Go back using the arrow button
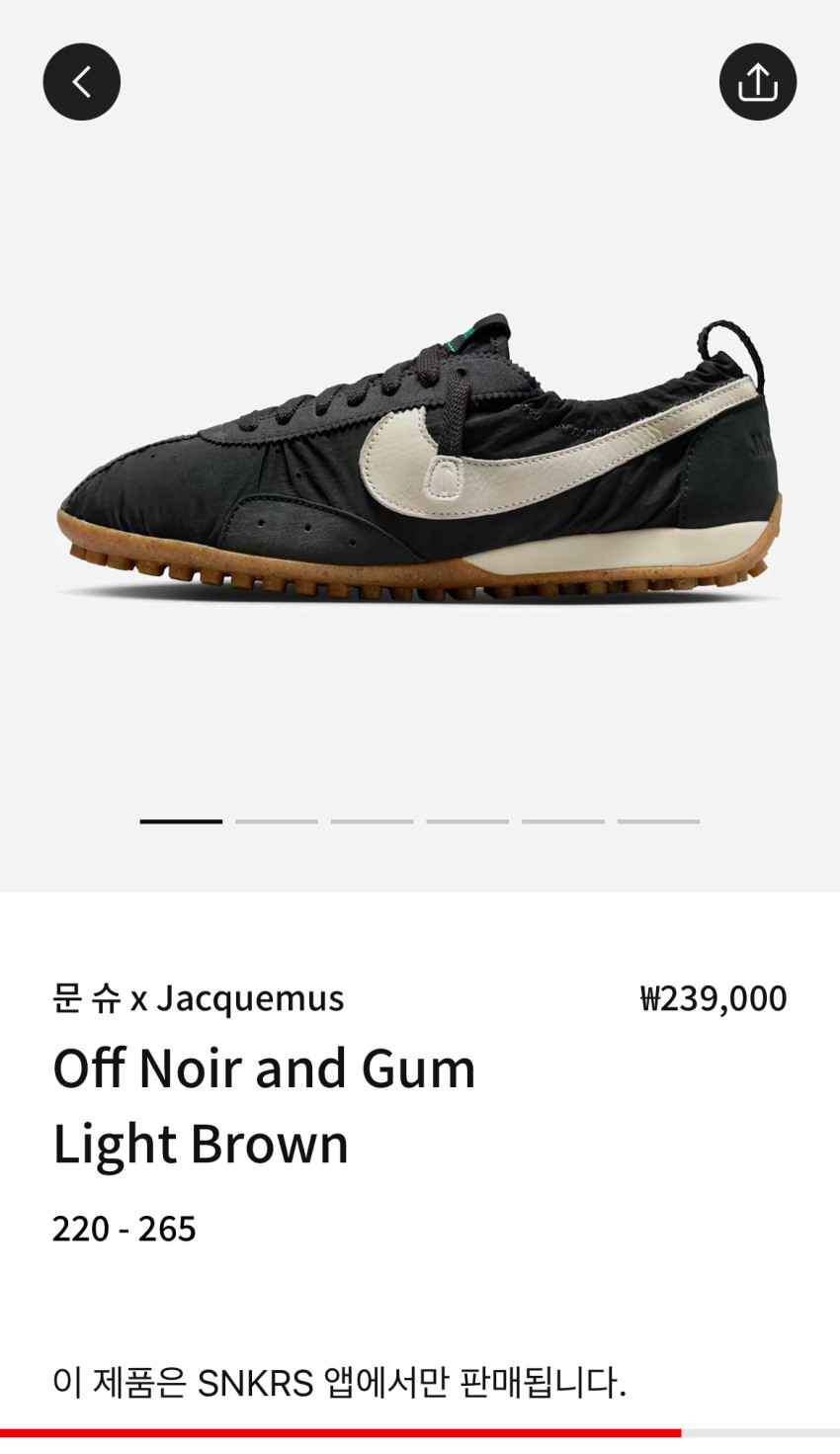840x1454 pixels. coord(81,82)
